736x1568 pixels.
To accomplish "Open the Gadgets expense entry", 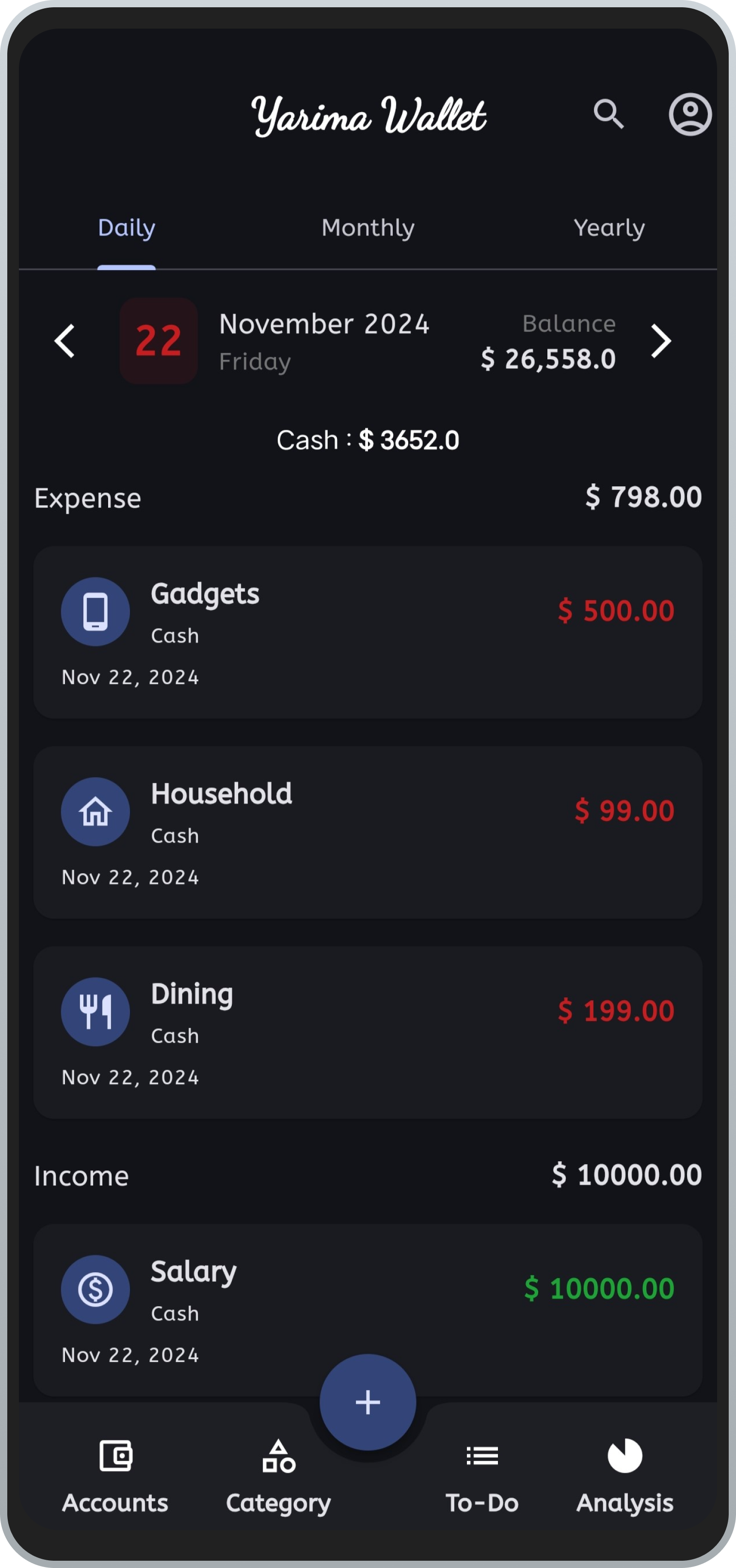I will click(368, 632).
